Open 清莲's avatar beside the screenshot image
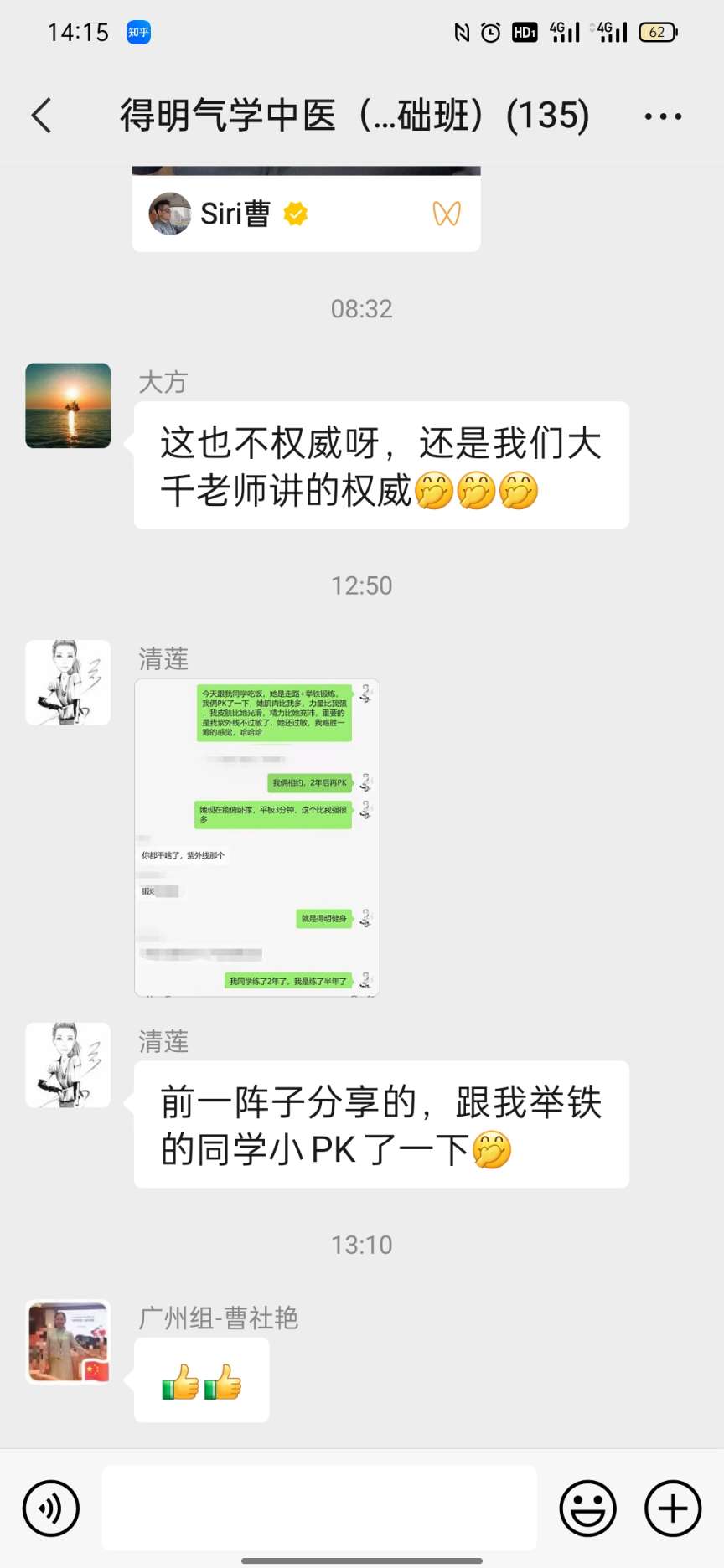Viewport: 724px width, 1568px height. pos(68,682)
